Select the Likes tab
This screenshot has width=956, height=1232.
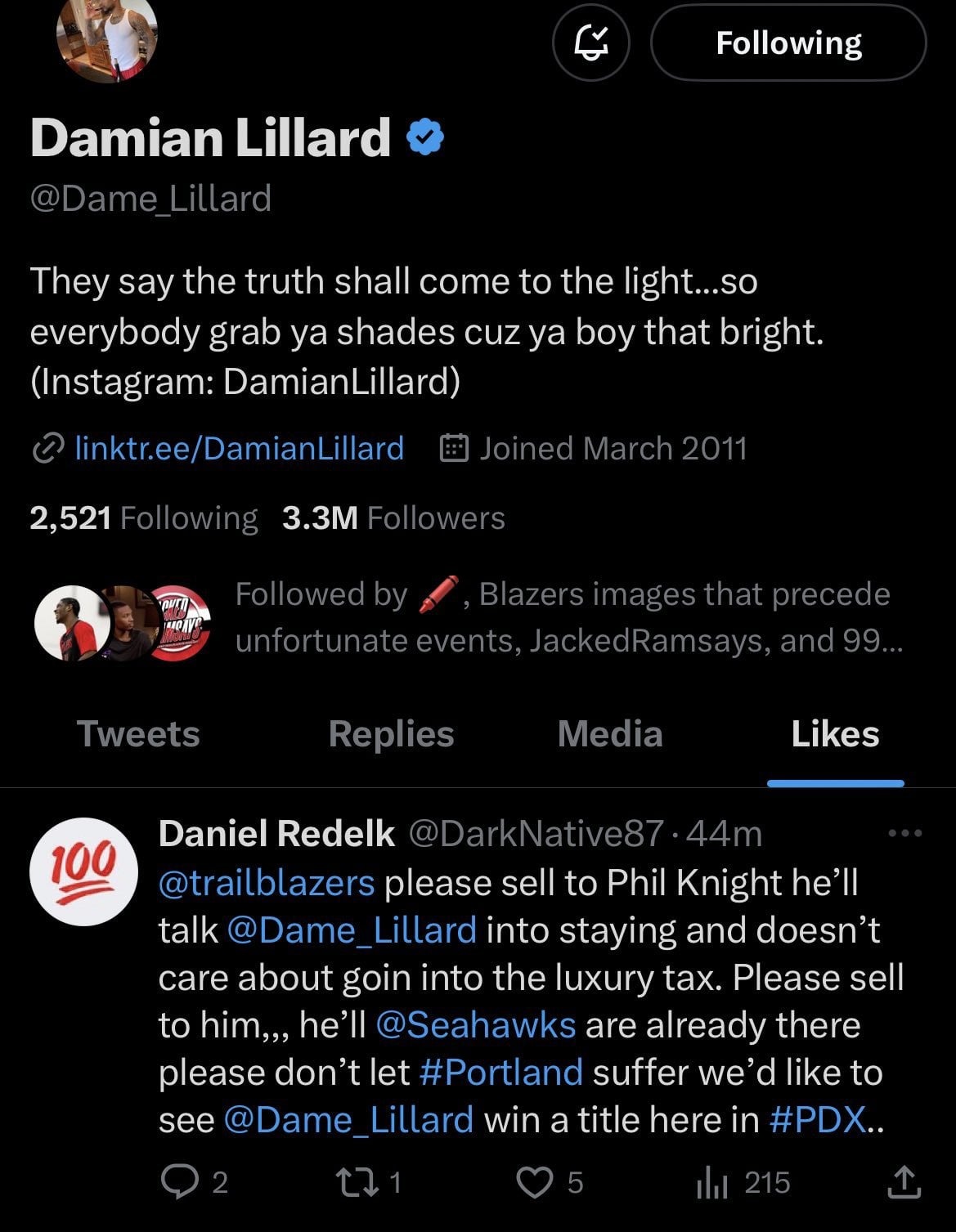(x=835, y=733)
